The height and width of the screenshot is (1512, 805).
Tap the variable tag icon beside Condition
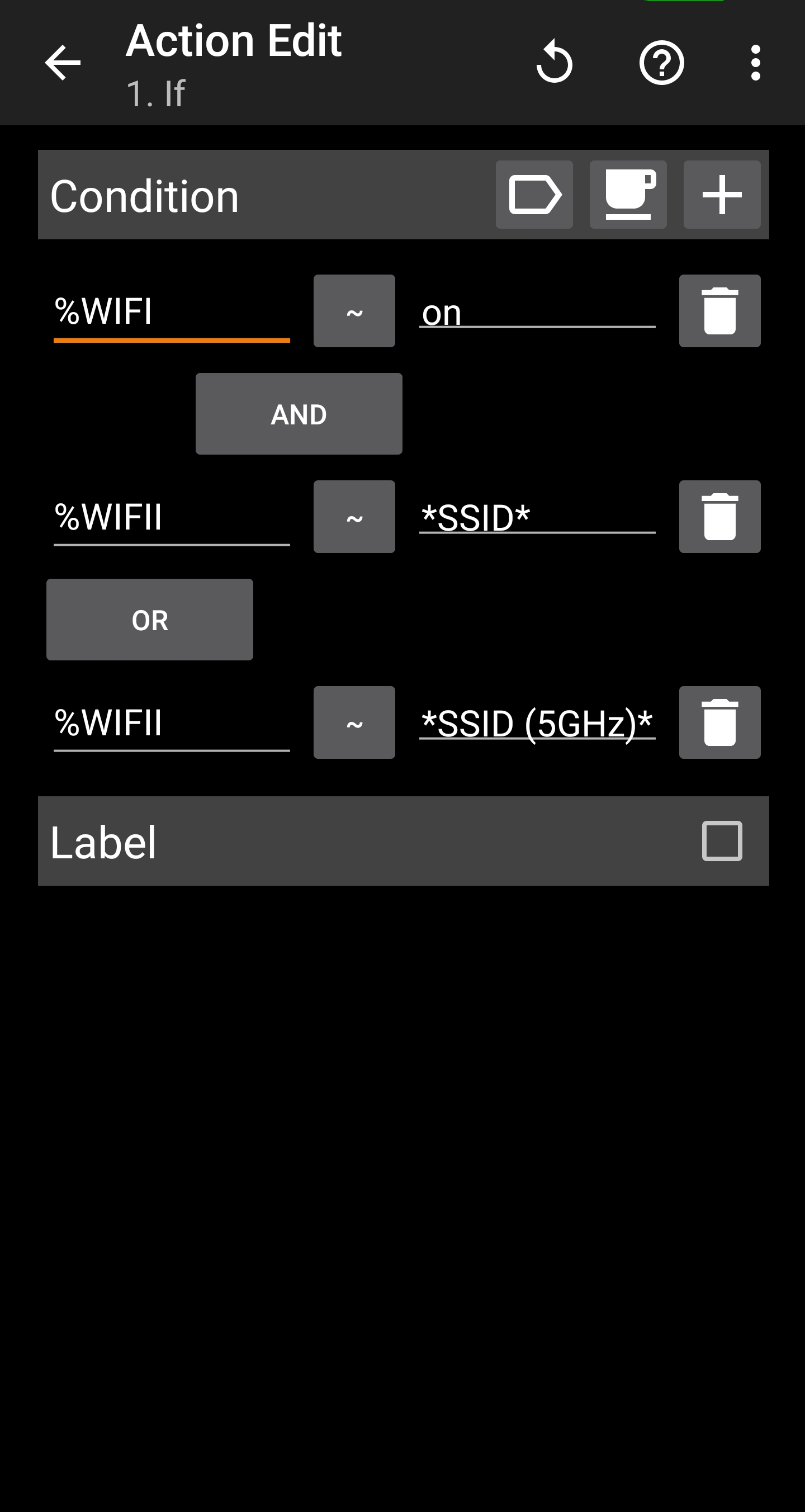pyautogui.click(x=534, y=194)
